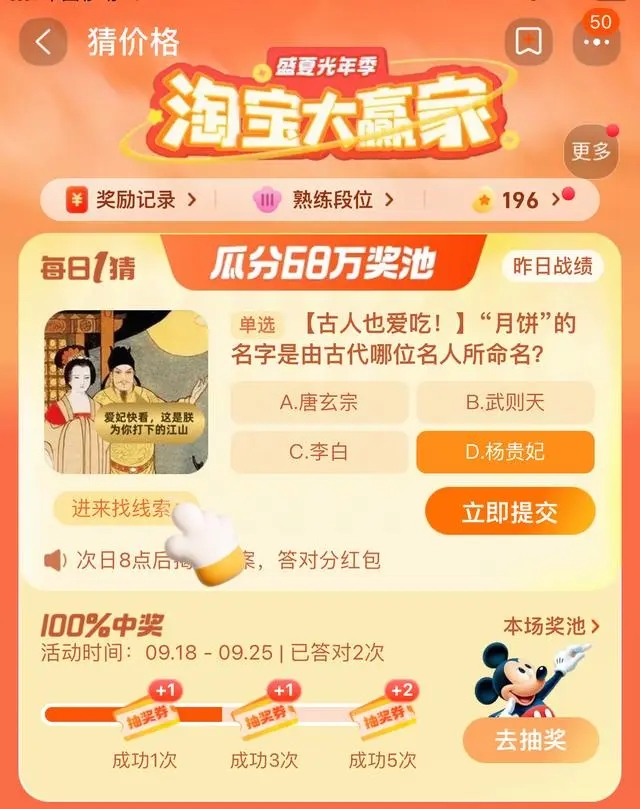Go back from the 猜价格 page
640x809 pixels.
43,42
